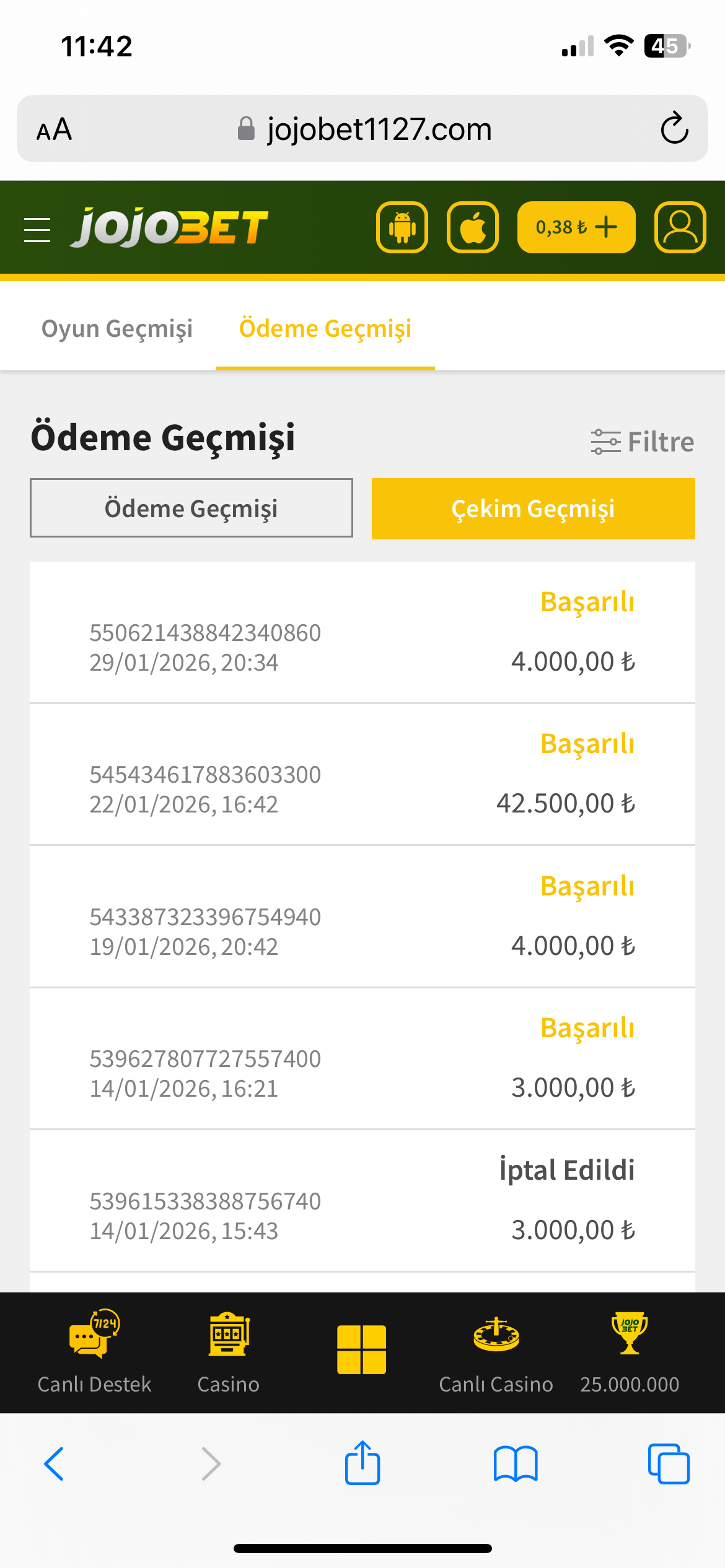Tap the 0,38 ₺ balance deposit button
The width and height of the screenshot is (725, 1568).
point(576,227)
